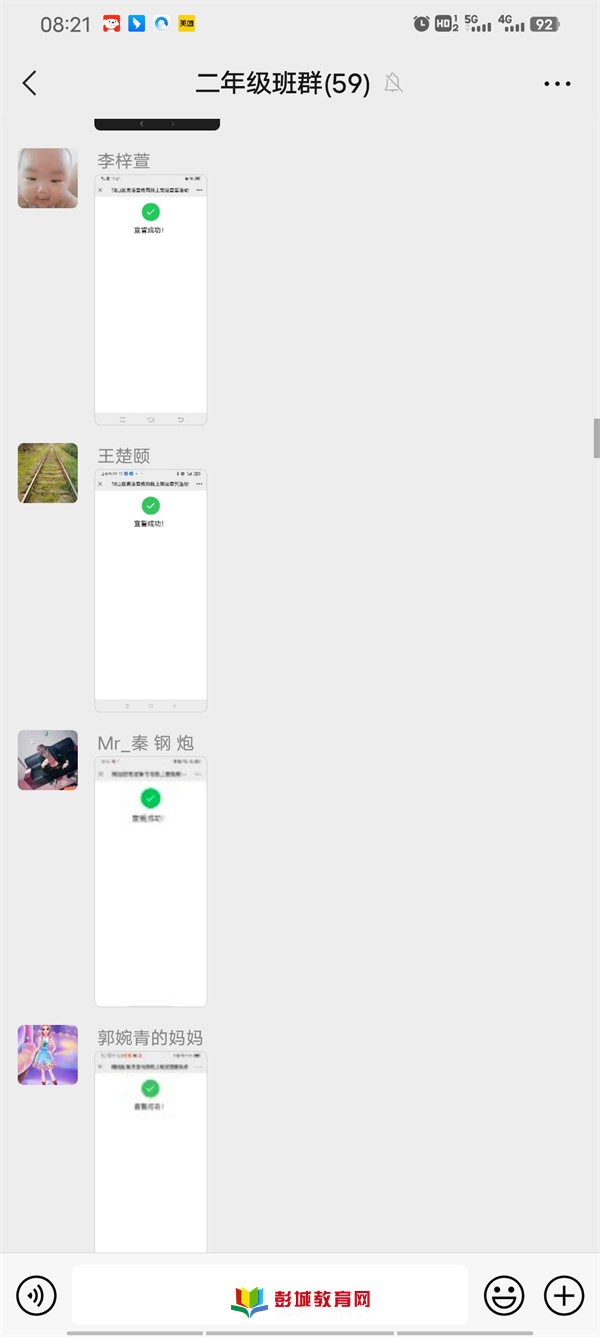Switch to voice message input

(x=37, y=1296)
